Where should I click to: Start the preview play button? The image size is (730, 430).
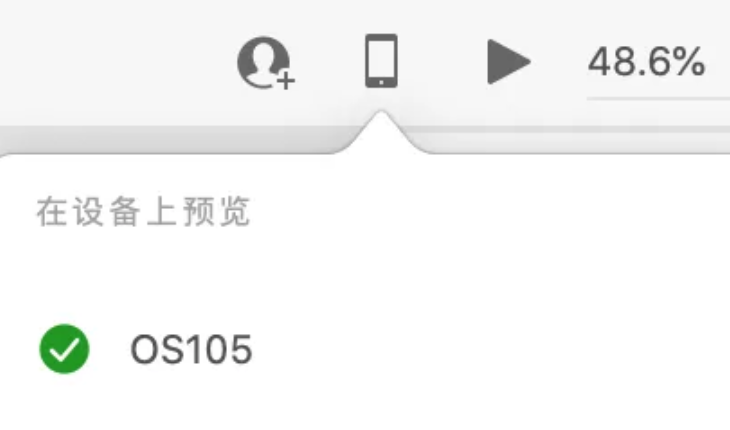point(508,62)
